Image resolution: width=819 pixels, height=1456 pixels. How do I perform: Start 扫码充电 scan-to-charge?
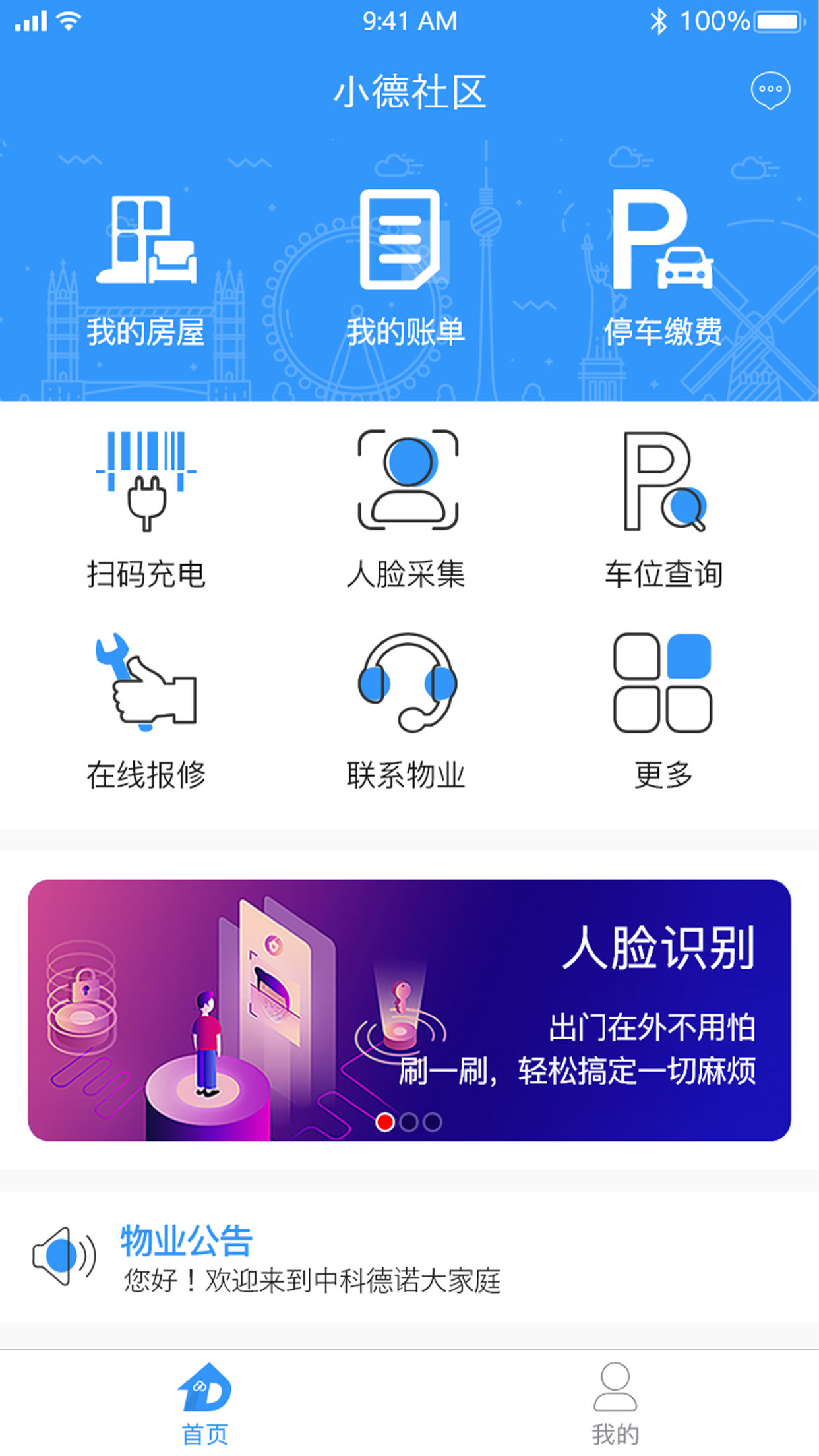coord(146,509)
